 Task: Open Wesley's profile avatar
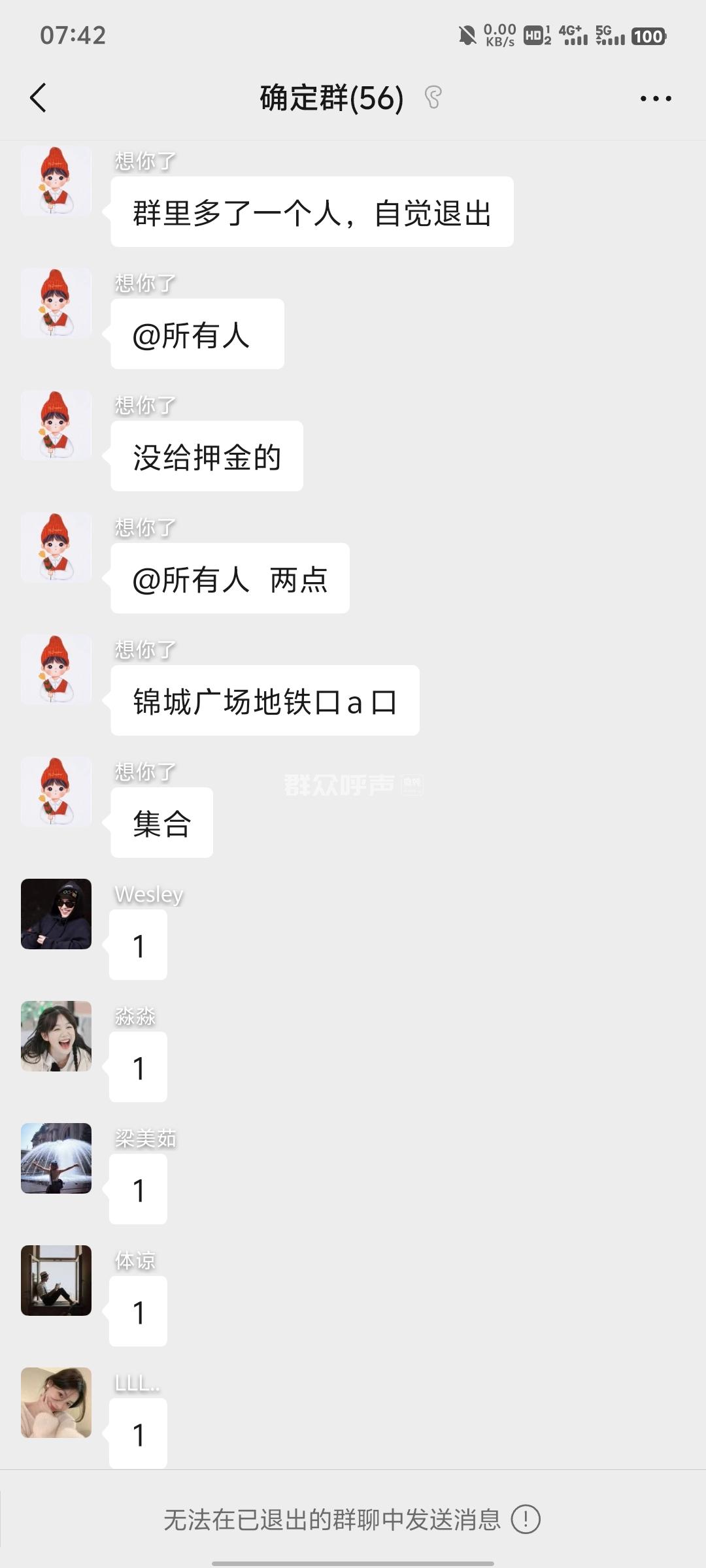(56, 913)
